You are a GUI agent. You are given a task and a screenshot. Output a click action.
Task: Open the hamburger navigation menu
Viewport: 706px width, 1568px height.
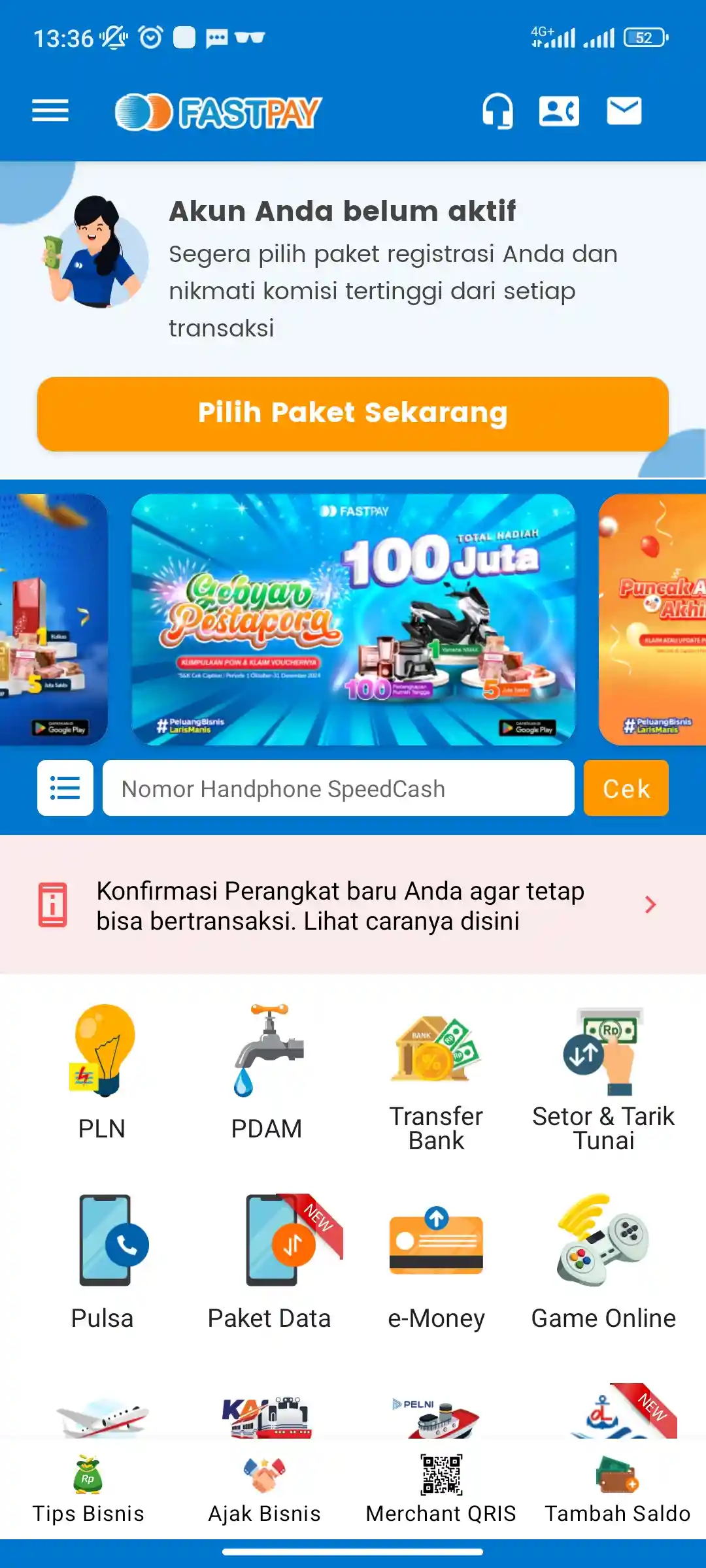pos(49,111)
